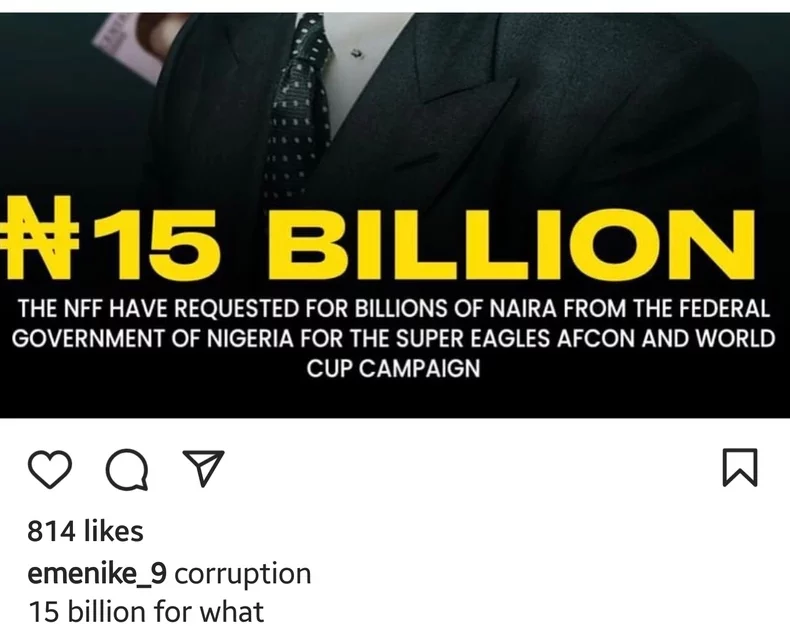Open comments on this post

[x=125, y=471]
